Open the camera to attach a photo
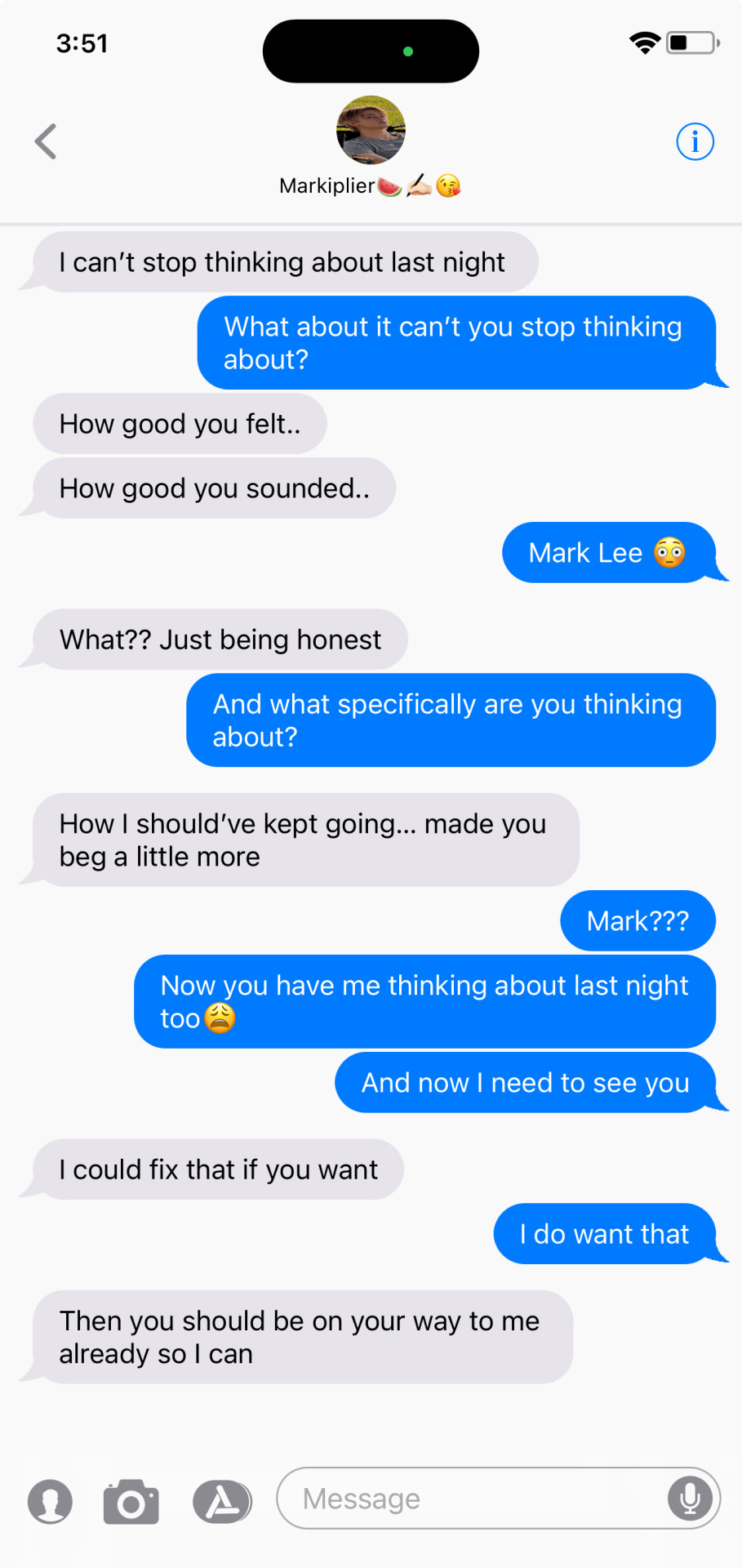This screenshot has height=1568, width=742. tap(131, 1501)
